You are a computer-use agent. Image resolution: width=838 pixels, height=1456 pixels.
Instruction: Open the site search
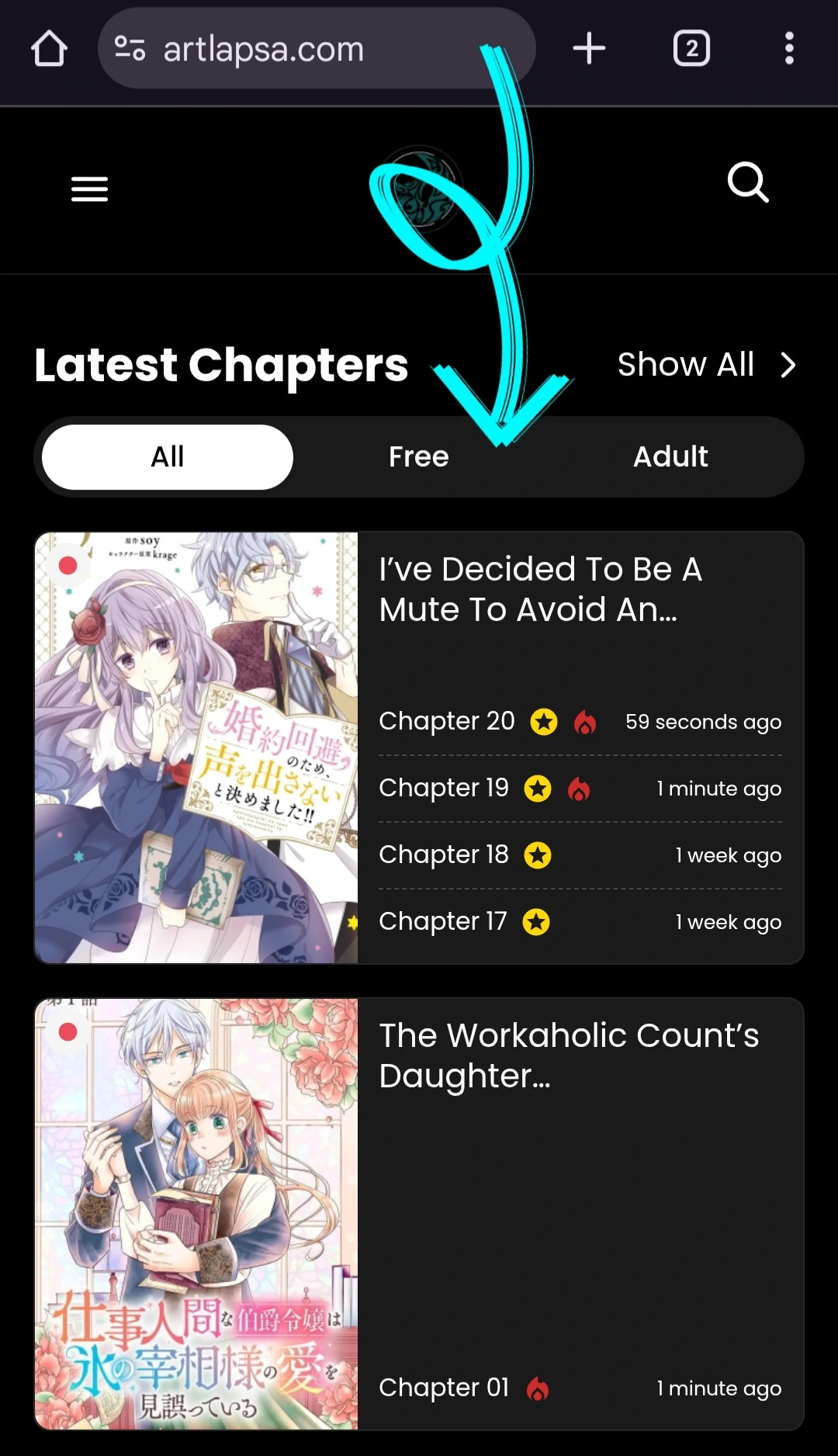tap(747, 183)
